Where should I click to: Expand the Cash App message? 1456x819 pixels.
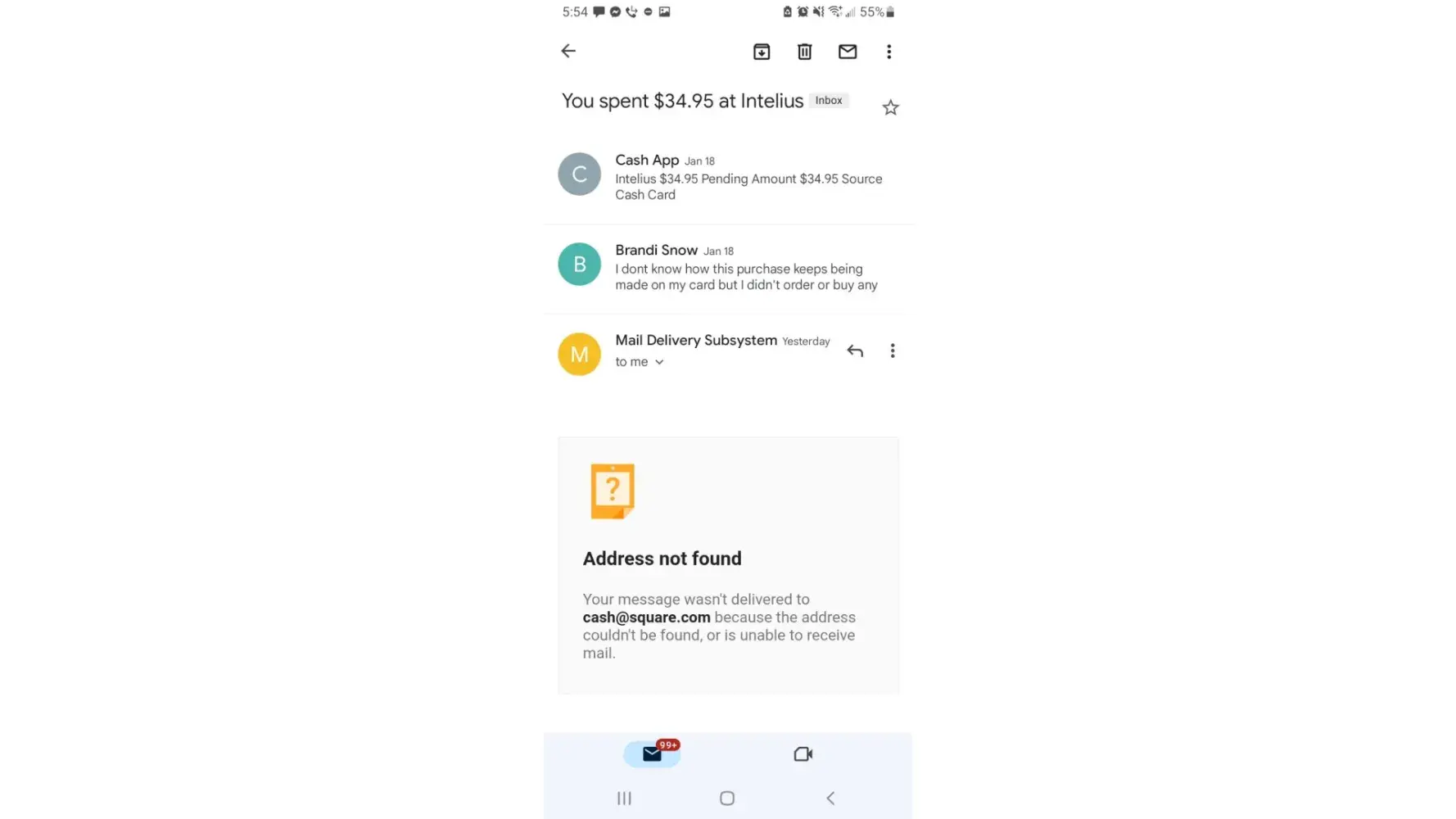tap(747, 178)
